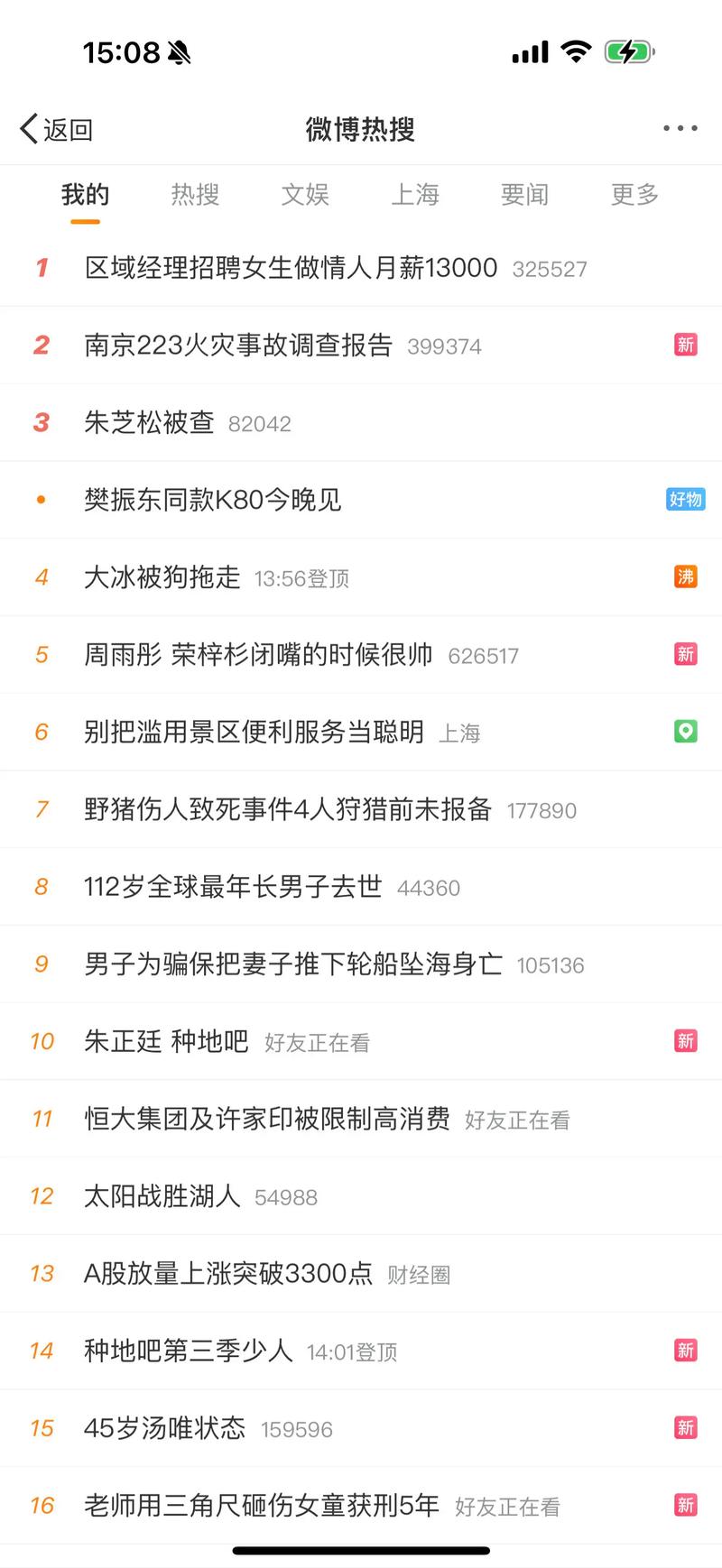Click 好友正在看 label on 朱正廷 种地吧
Screen dimensions: 722x1568
317,1042
